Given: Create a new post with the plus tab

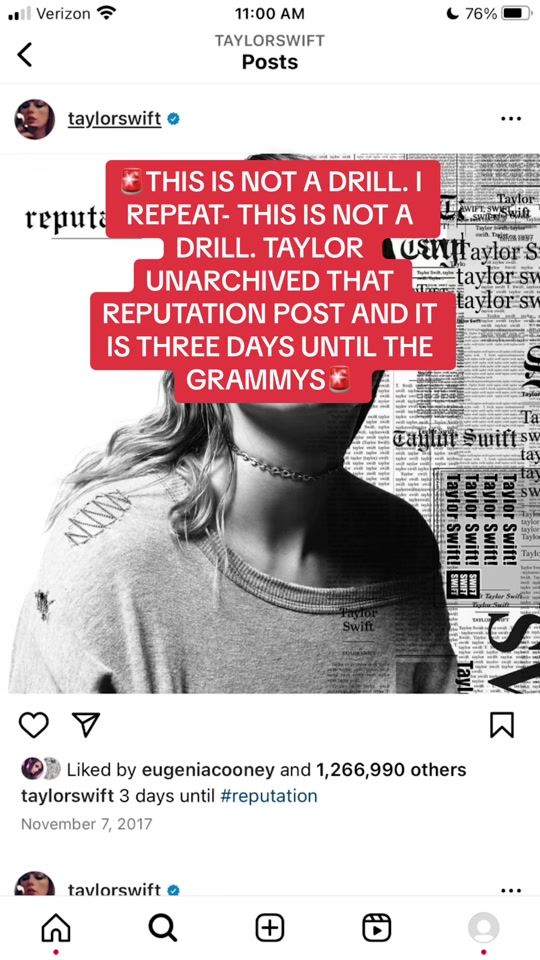Looking at the screenshot, I should pos(269,928).
